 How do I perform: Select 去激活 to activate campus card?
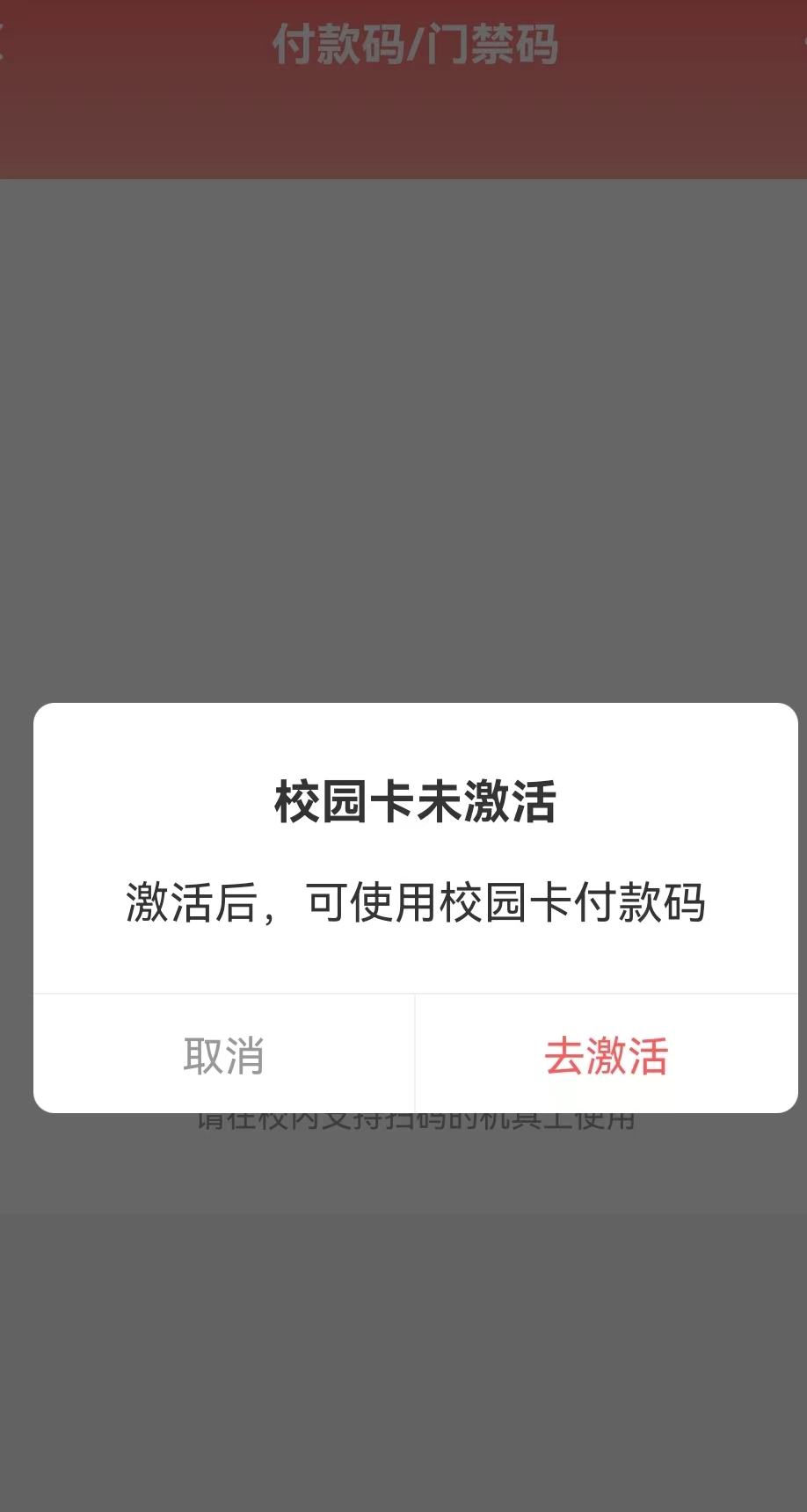607,1054
